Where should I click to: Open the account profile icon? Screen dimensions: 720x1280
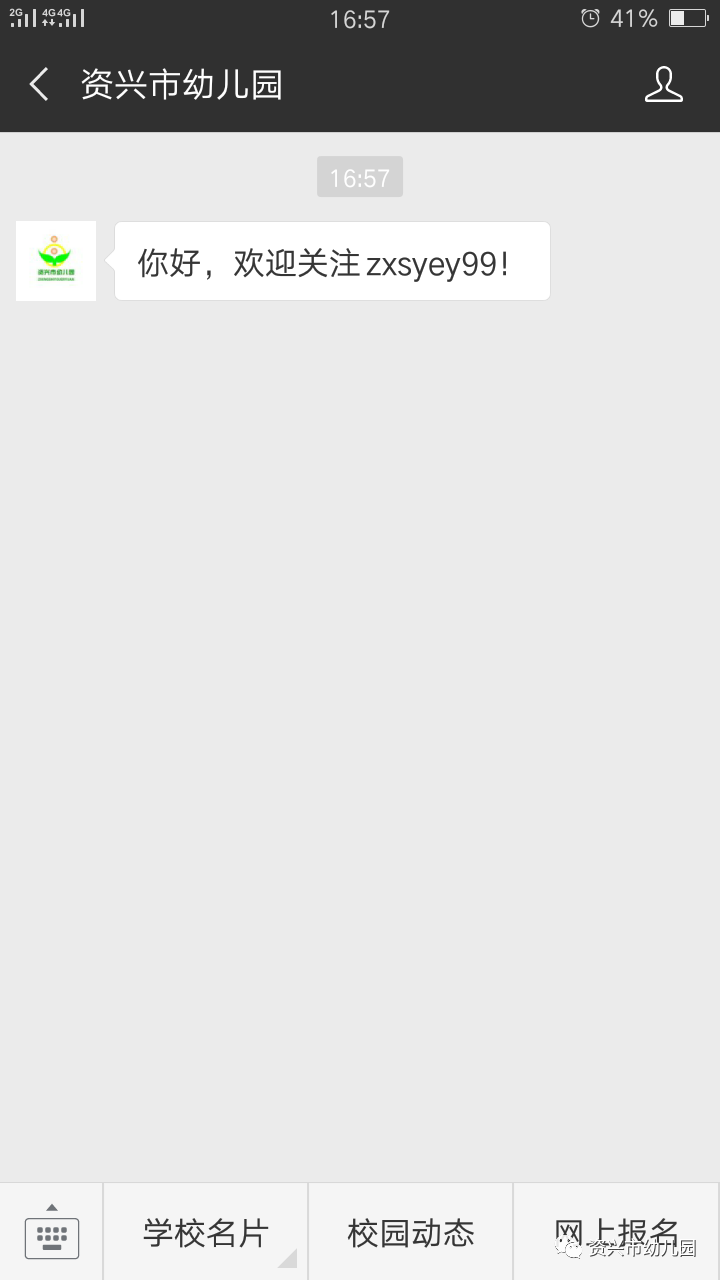point(664,85)
